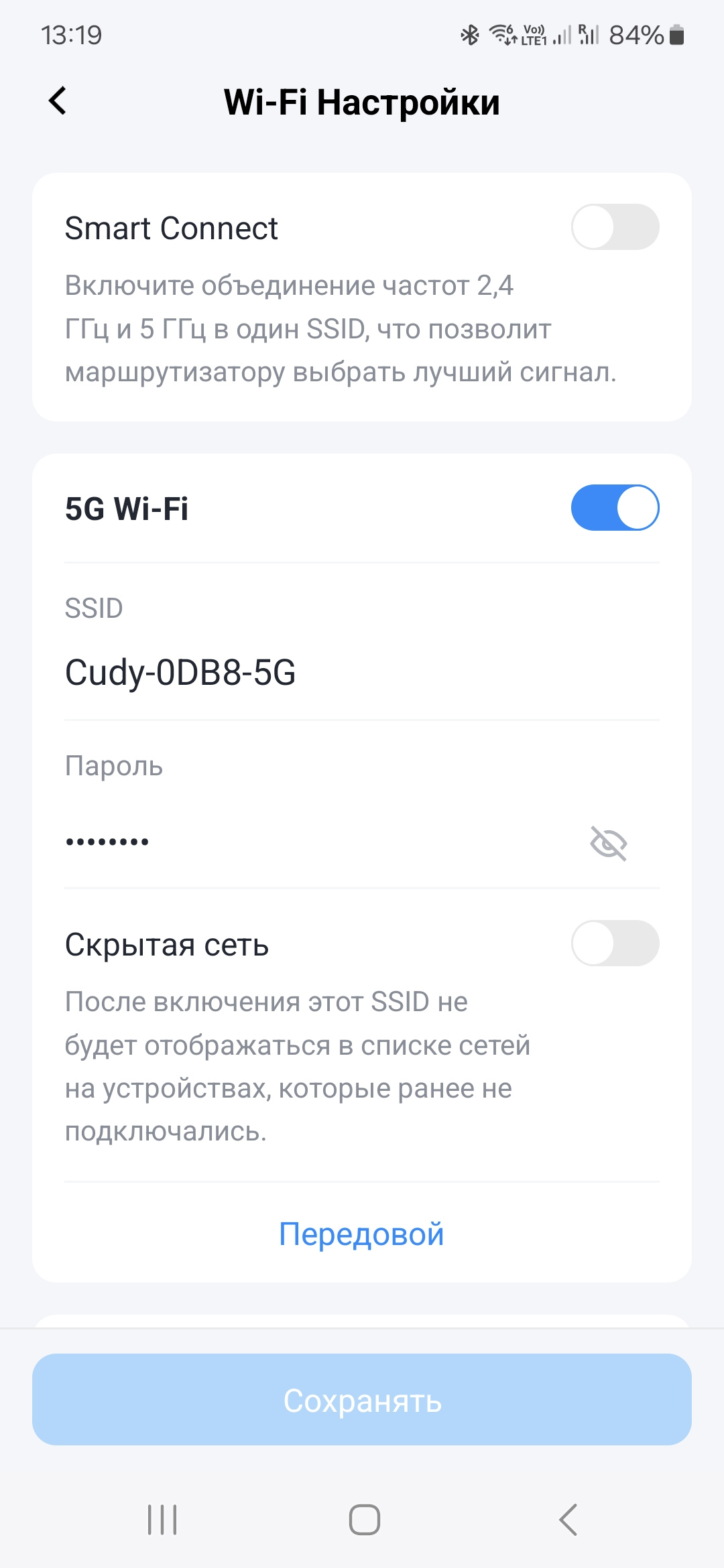Toggle the Скрытая сеть switch

(x=615, y=943)
